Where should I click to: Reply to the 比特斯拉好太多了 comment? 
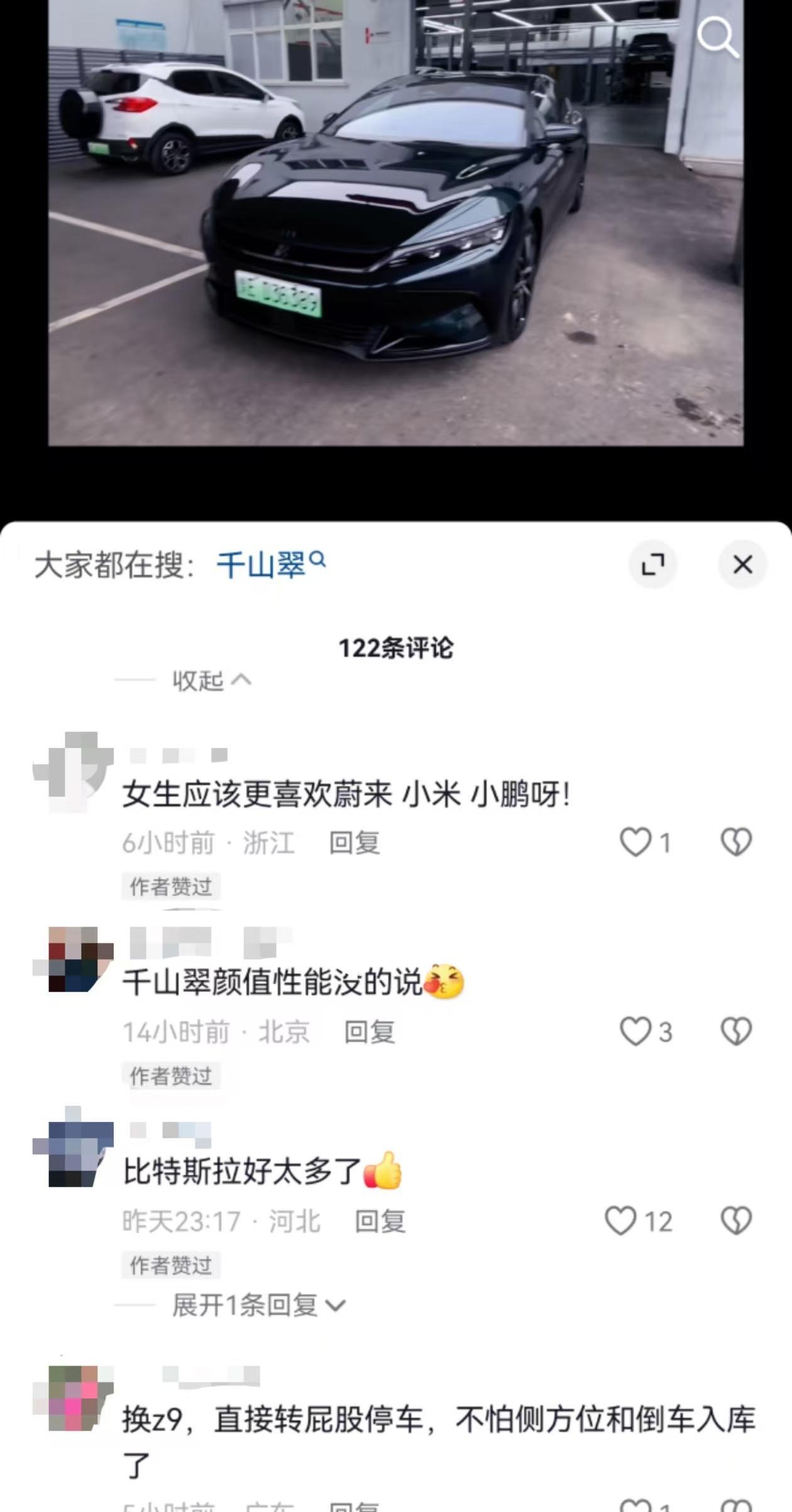(380, 1221)
